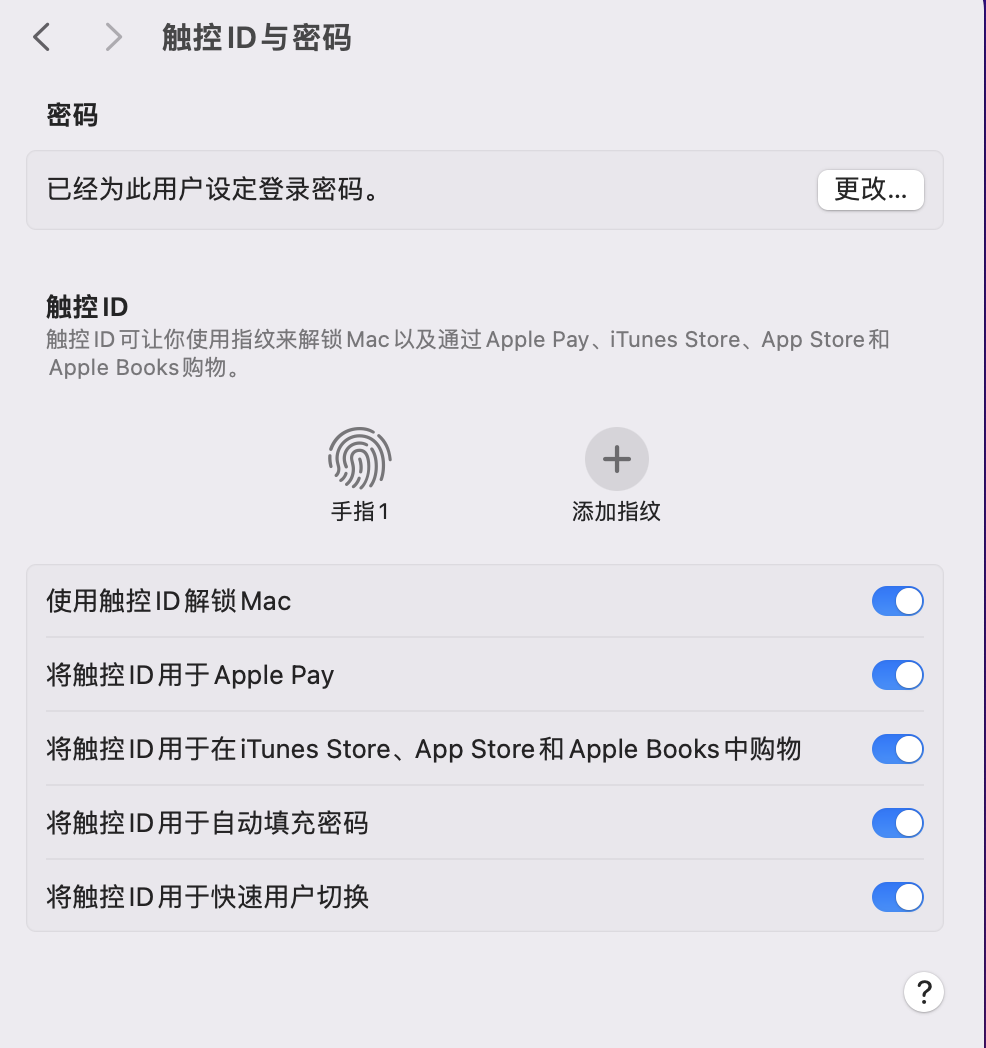This screenshot has width=986, height=1048.
Task: Toggle 触控ID for iTunes Store purchases
Action: (897, 749)
